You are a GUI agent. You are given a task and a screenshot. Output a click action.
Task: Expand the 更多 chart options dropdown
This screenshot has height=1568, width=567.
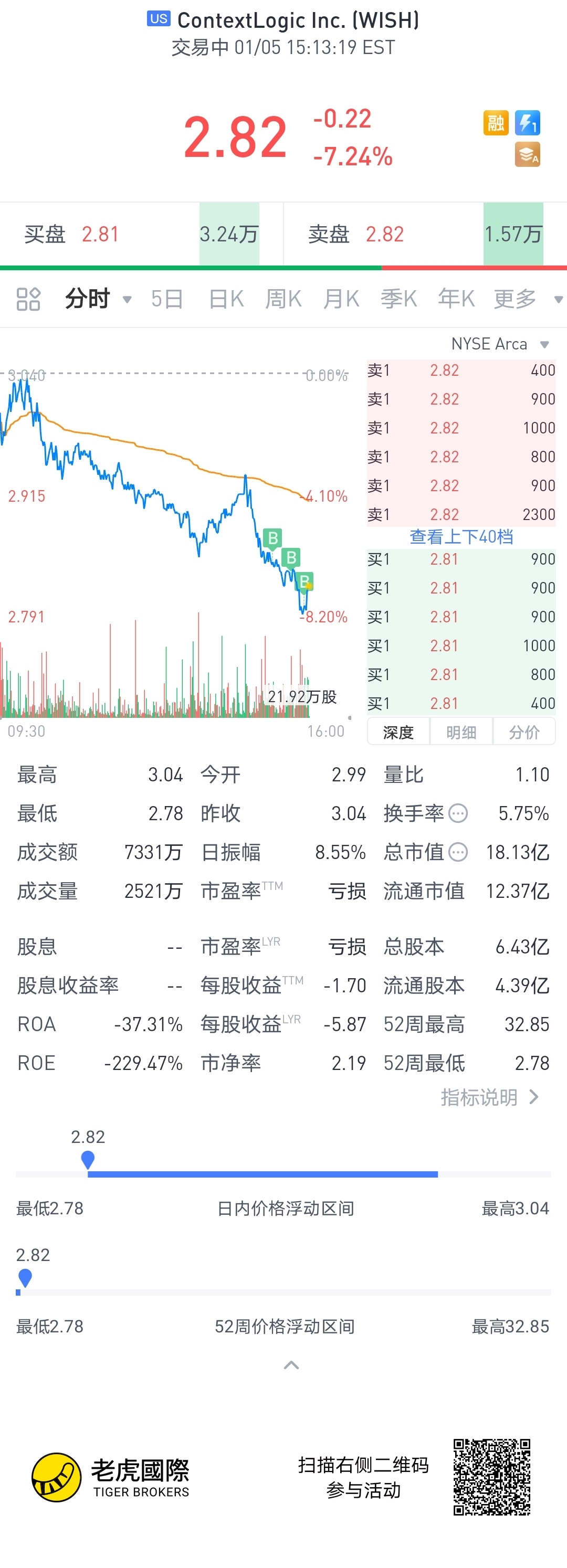527,299
